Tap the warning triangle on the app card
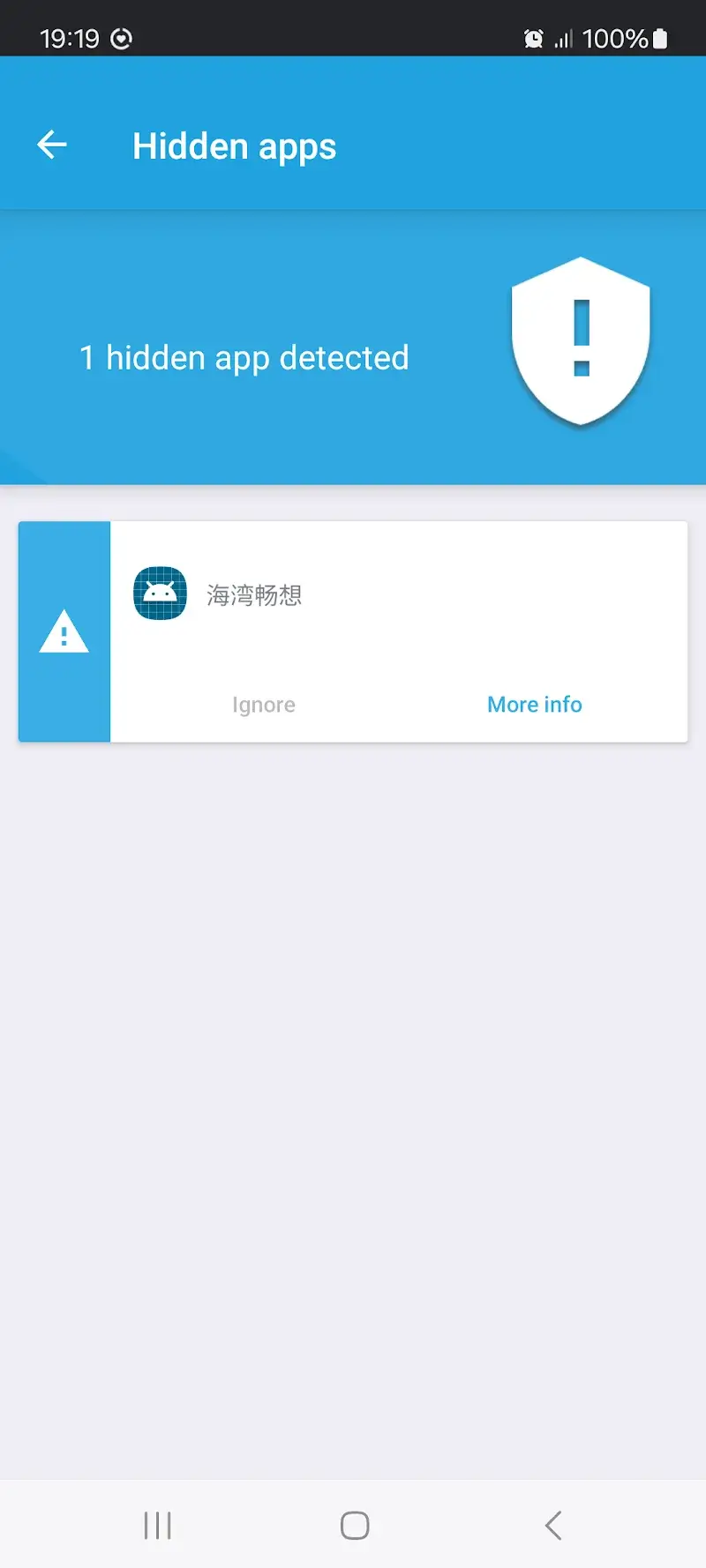Image resolution: width=706 pixels, height=1568 pixels. 64,631
